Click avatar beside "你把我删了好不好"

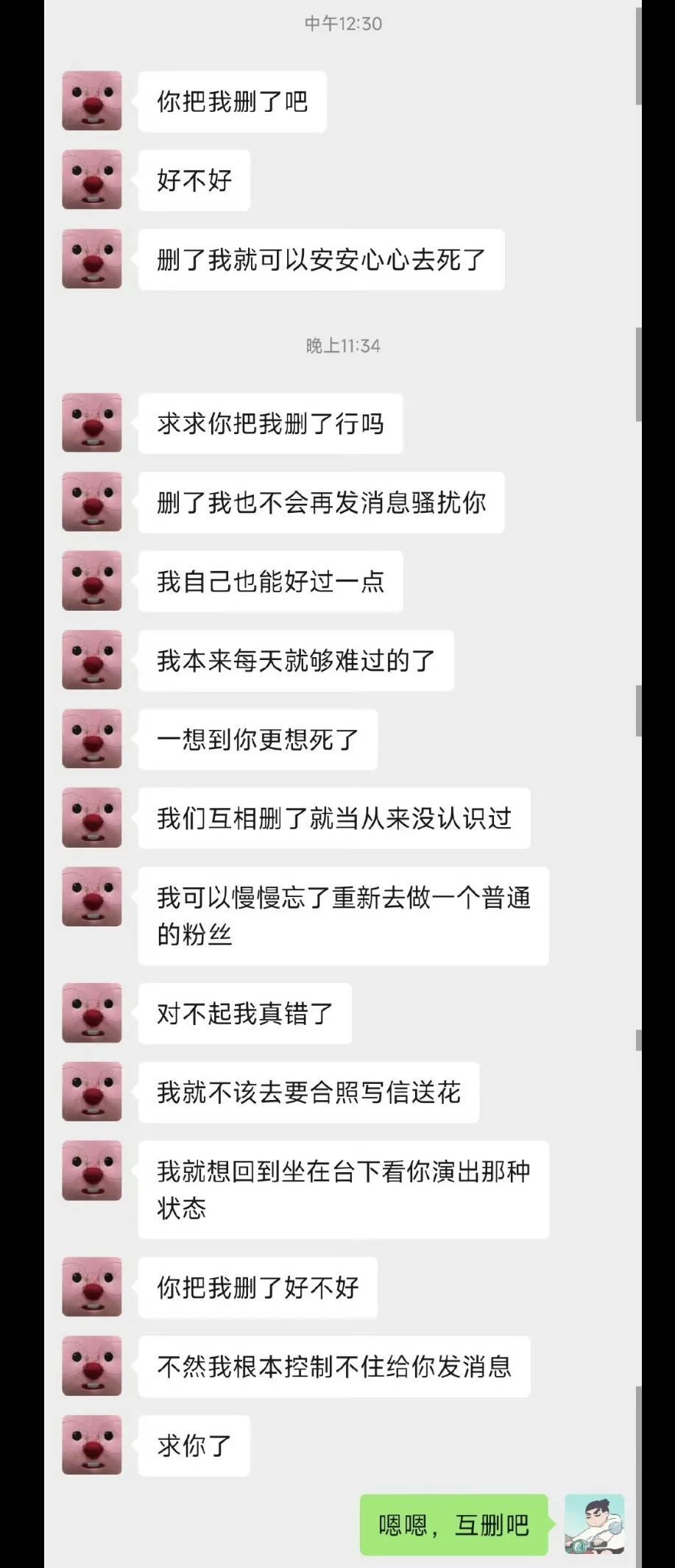(x=91, y=1286)
